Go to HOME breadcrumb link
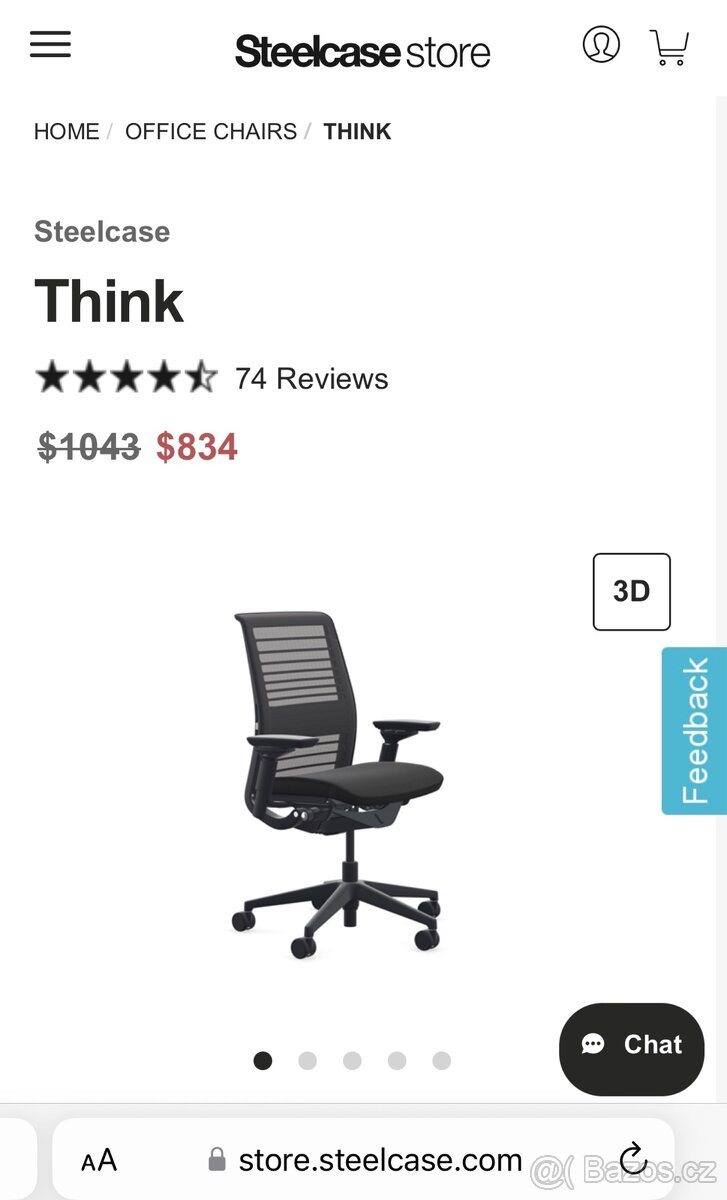The width and height of the screenshot is (727, 1200). pyautogui.click(x=66, y=131)
